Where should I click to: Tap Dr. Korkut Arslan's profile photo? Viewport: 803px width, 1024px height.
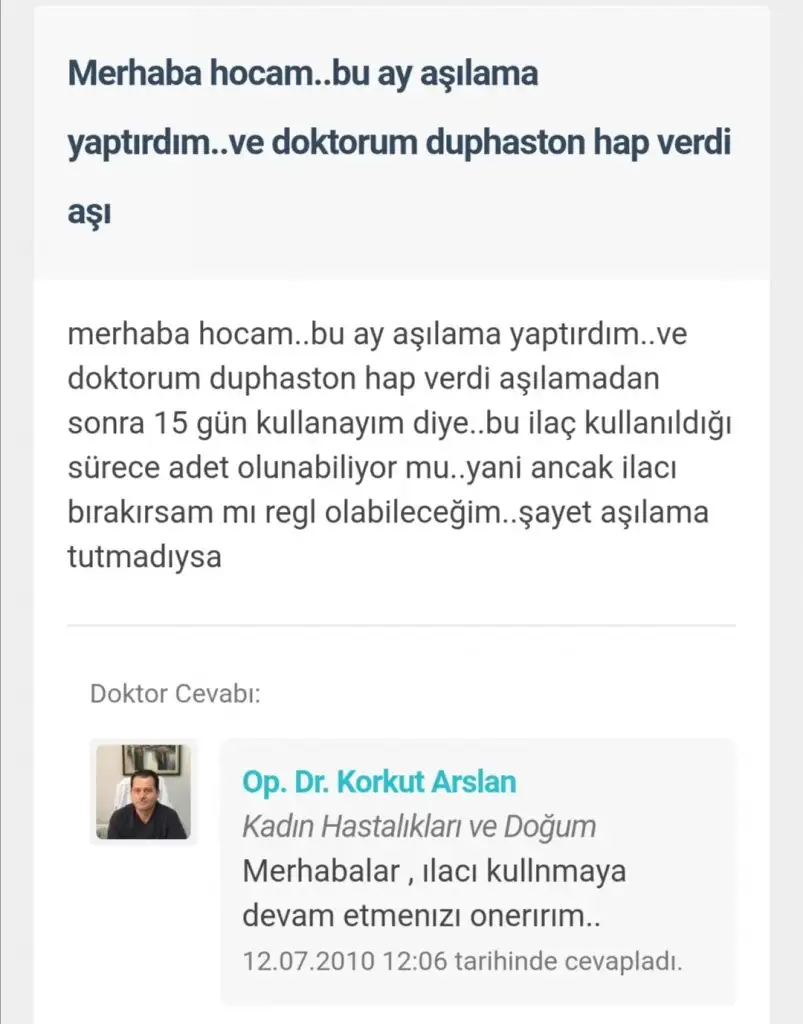143,791
